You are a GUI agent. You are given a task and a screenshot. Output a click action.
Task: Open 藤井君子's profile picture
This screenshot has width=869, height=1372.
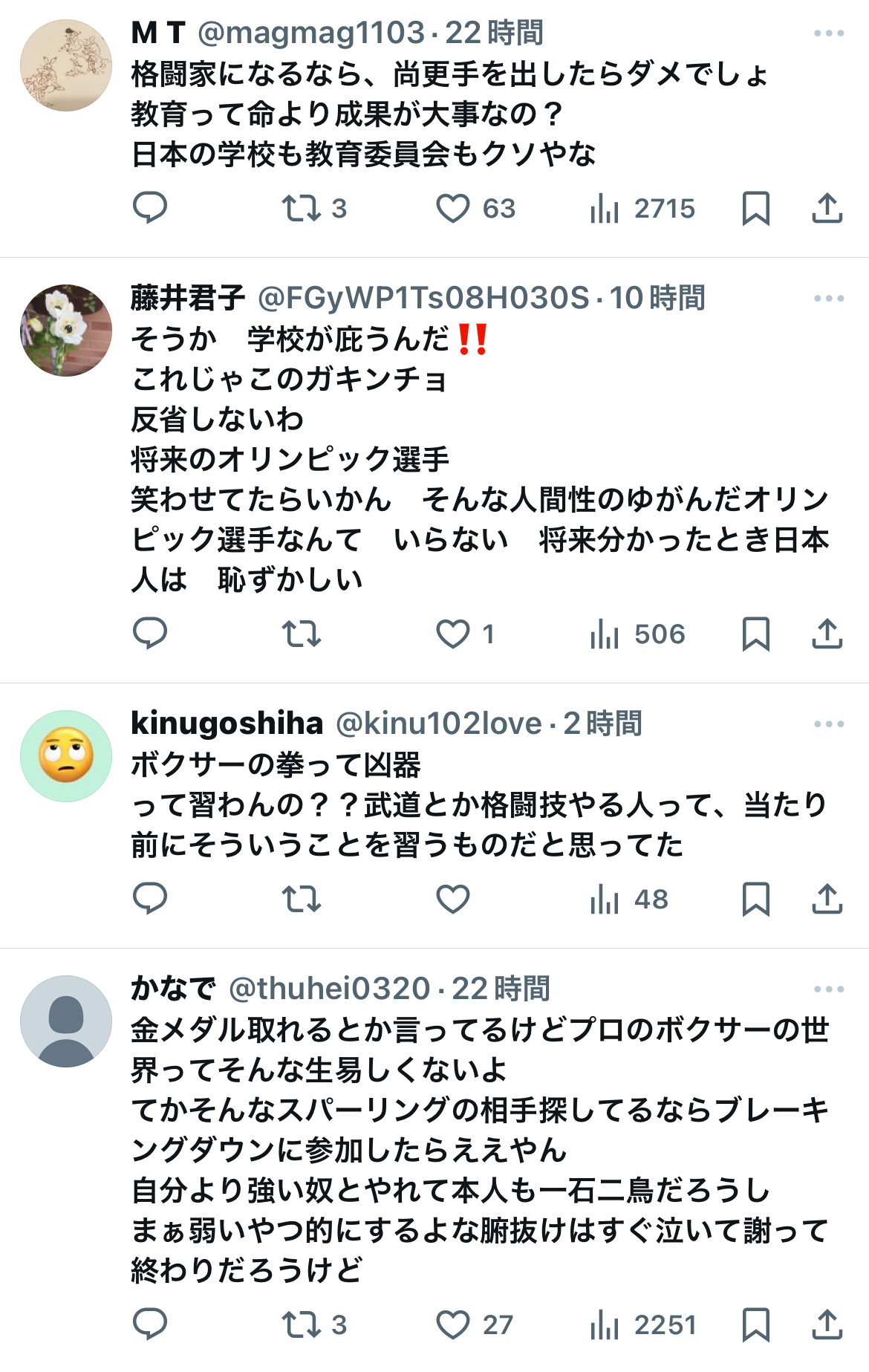pyautogui.click(x=66, y=330)
